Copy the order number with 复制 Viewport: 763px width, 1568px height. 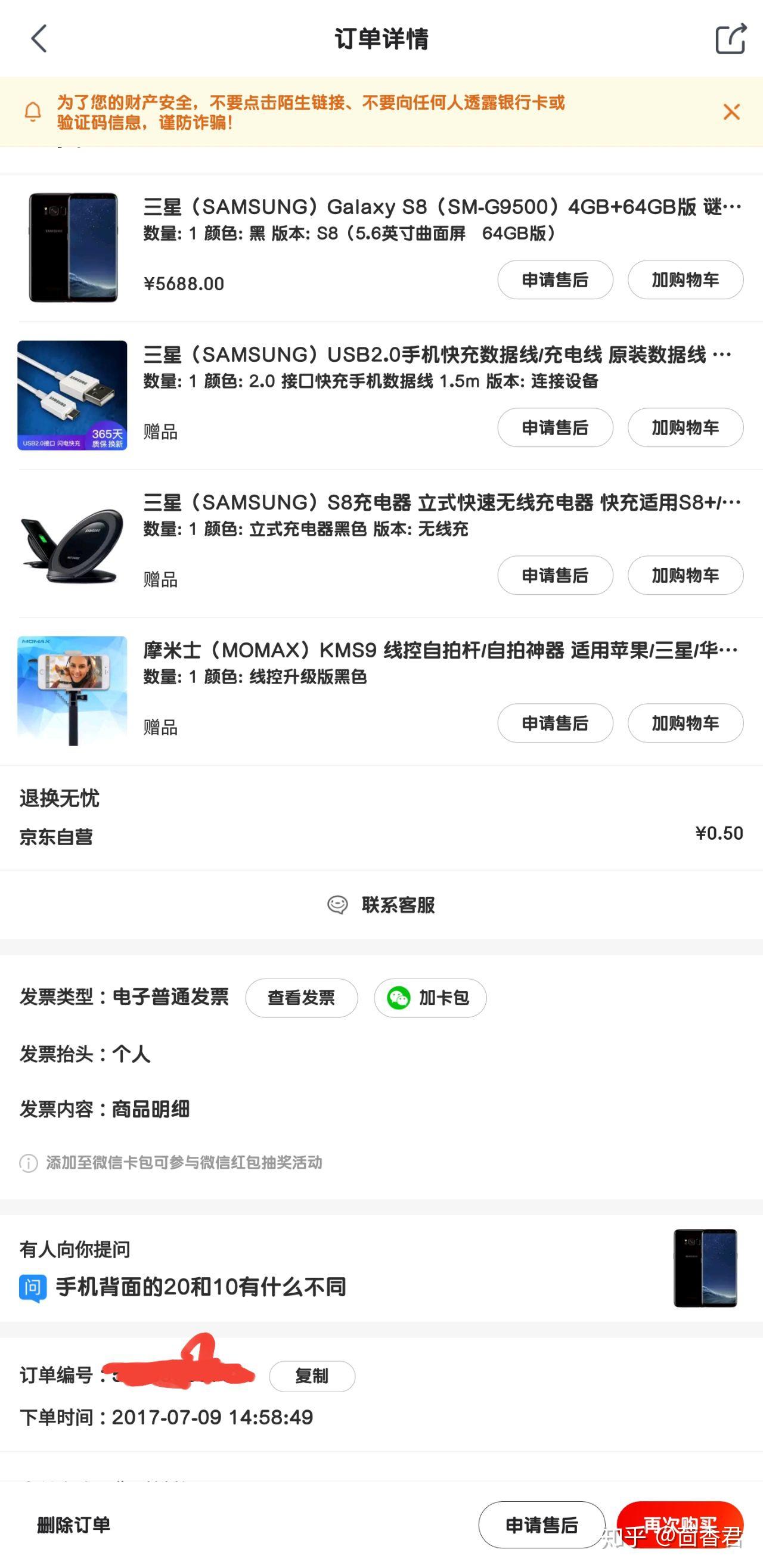coord(312,1376)
